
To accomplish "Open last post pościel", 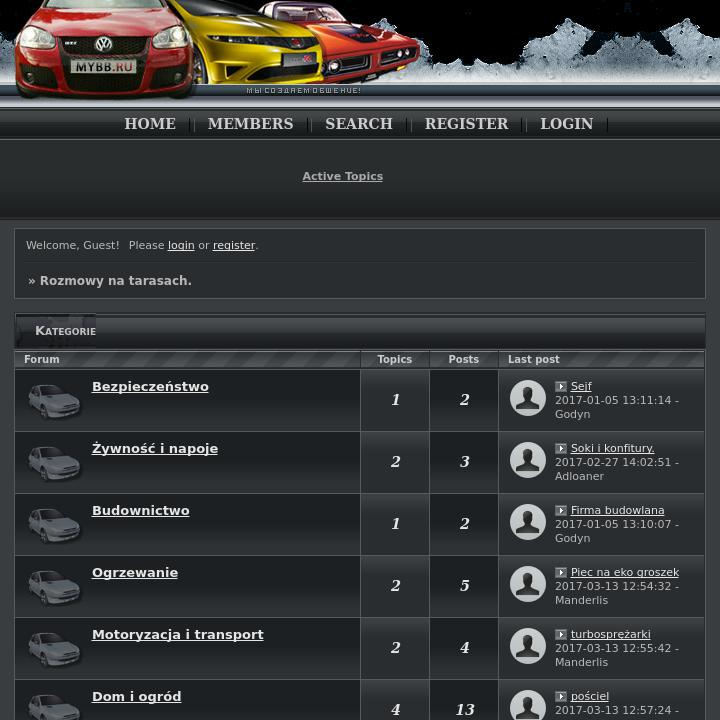I will (x=589, y=696).
